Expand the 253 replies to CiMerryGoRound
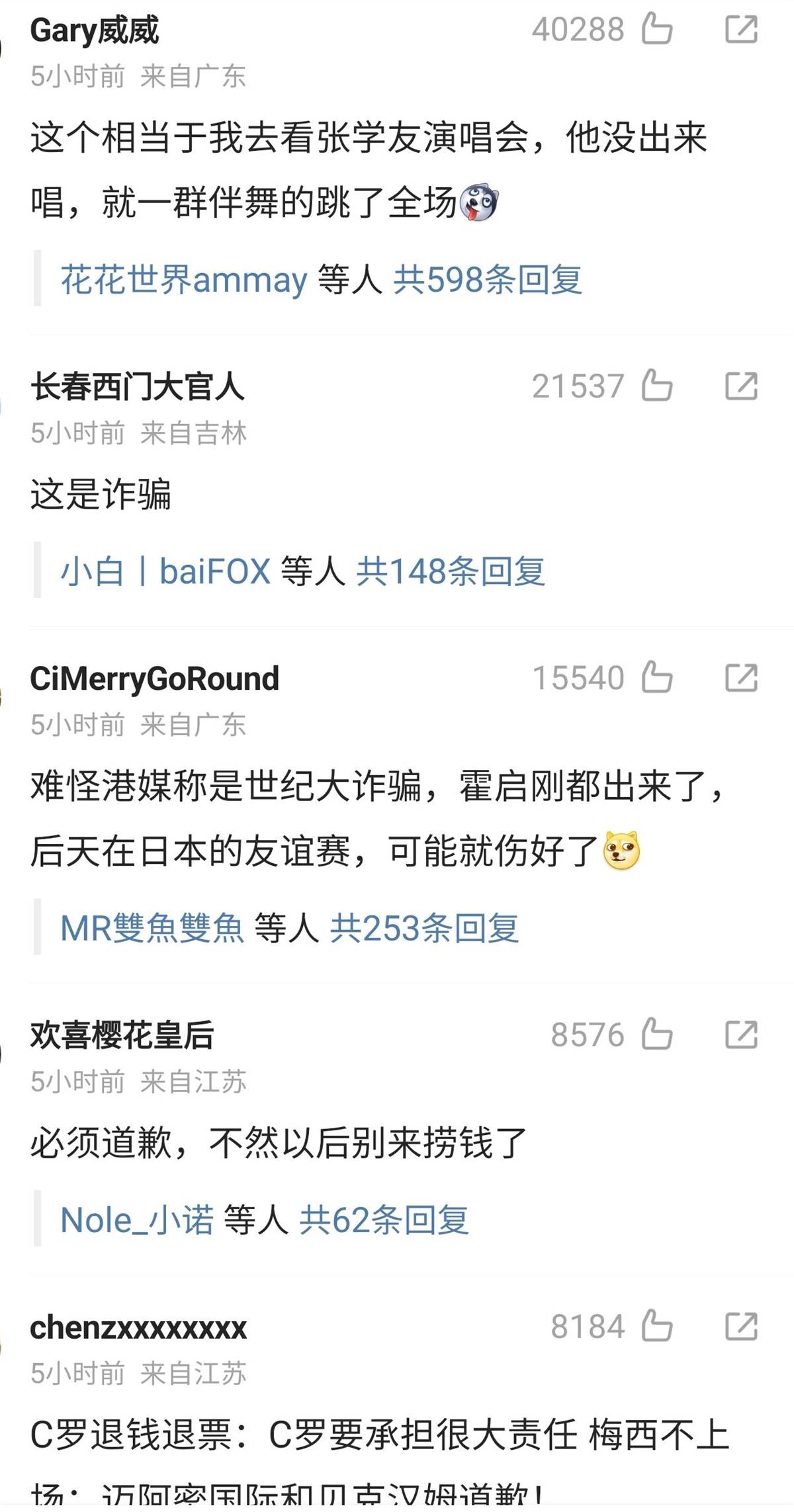Viewport: 794px width, 1512px height. point(424,928)
